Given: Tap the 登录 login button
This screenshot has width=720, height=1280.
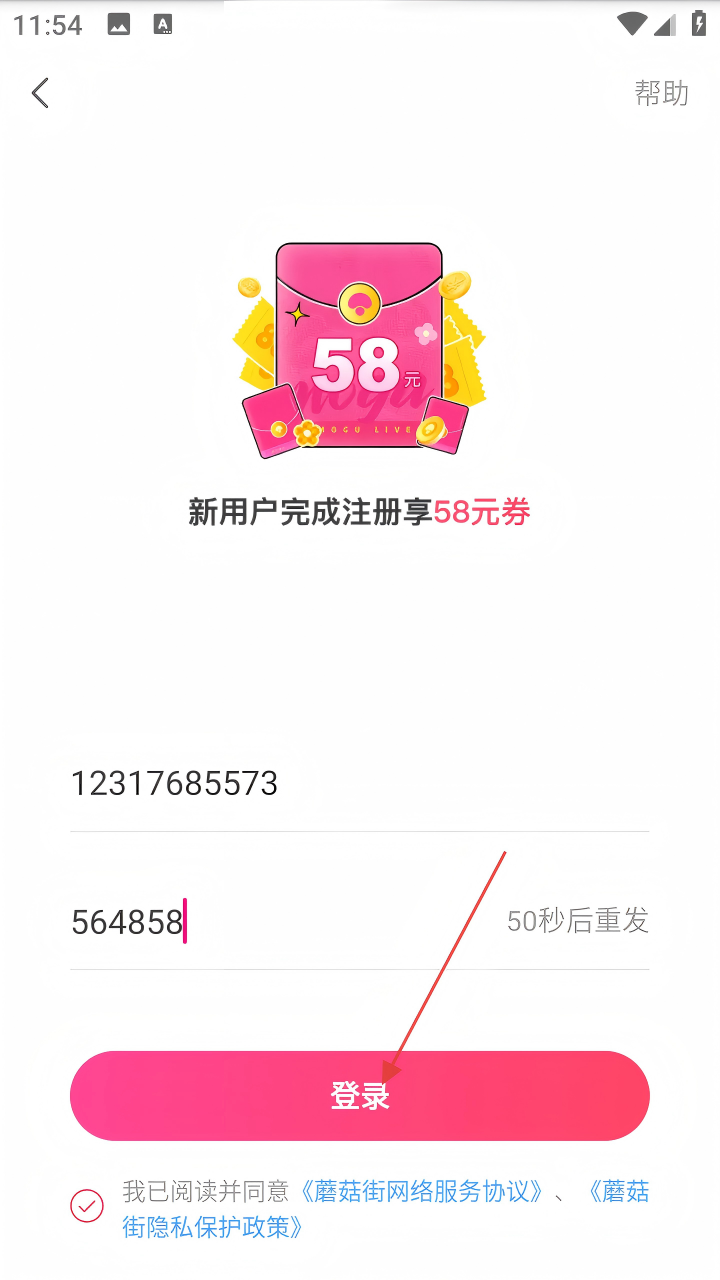Looking at the screenshot, I should pyautogui.click(x=360, y=1096).
